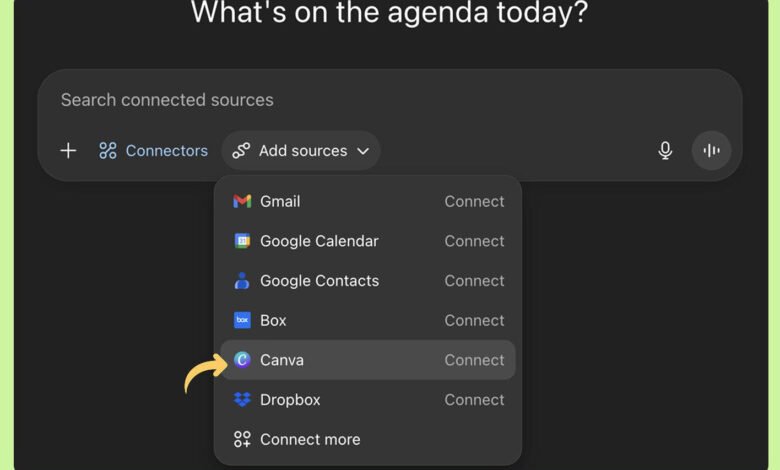This screenshot has height=470, width=780.
Task: Connect Box as a source
Action: [474, 320]
